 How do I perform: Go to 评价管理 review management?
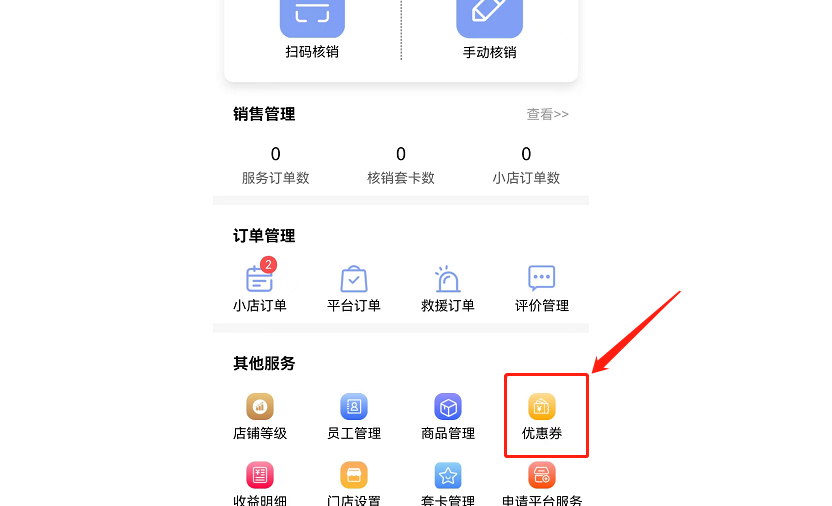(x=542, y=289)
